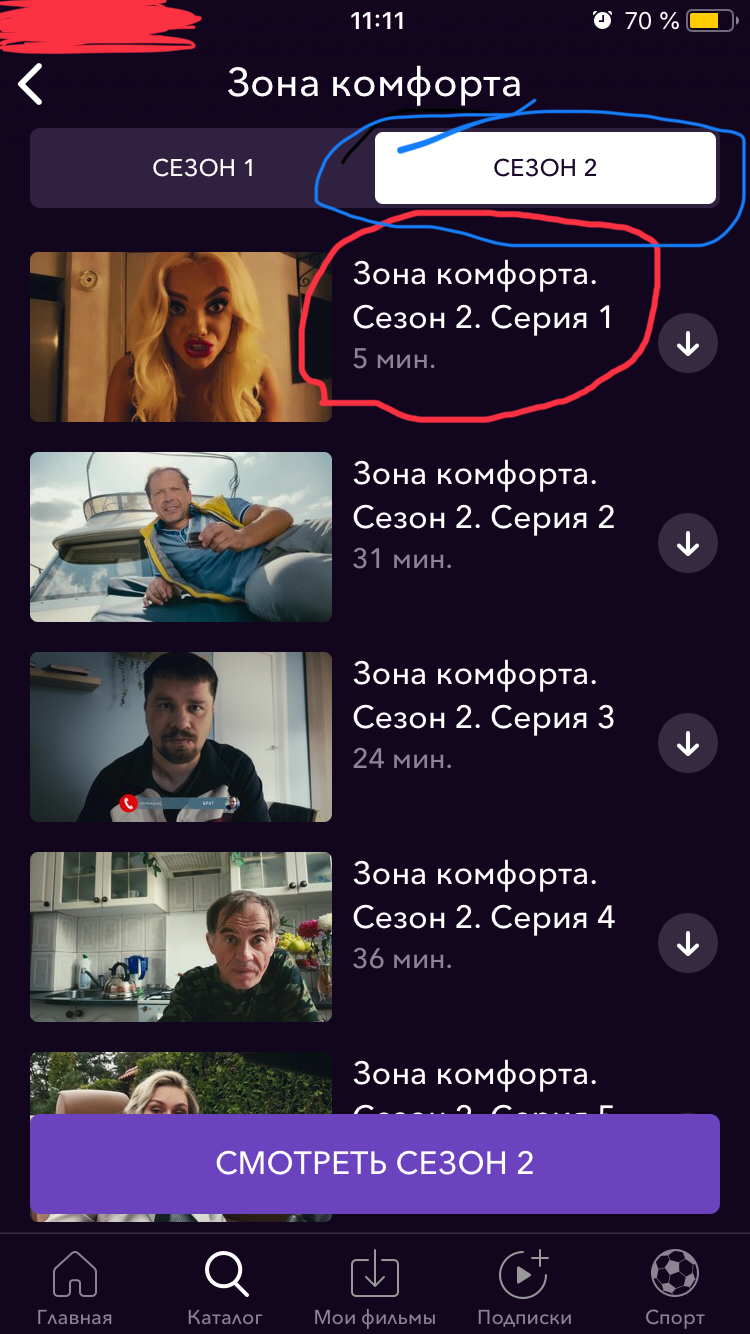Download Сезон 2 Серия 1
Screen dimensions: 750x1334
coord(688,344)
